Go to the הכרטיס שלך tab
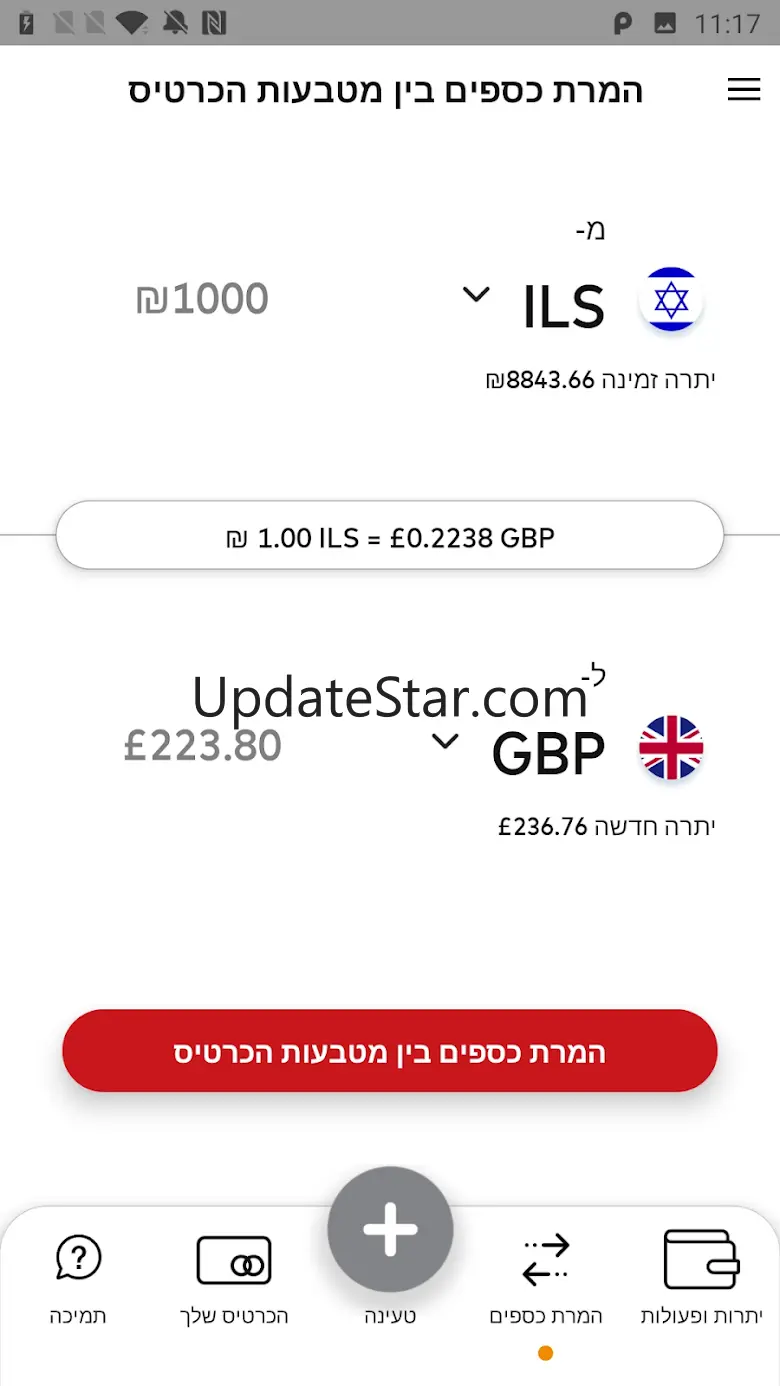 point(234,1277)
